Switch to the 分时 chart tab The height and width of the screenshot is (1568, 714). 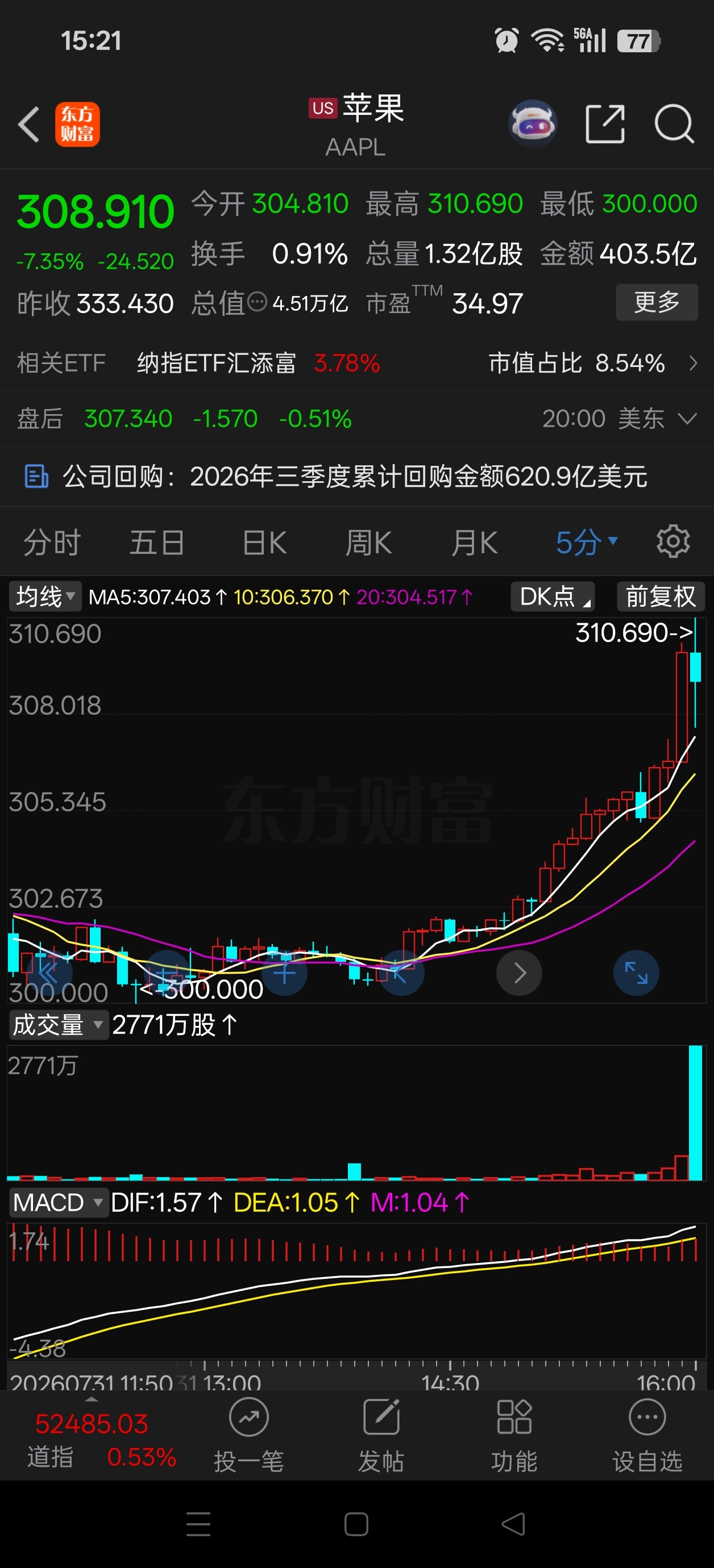(x=52, y=543)
